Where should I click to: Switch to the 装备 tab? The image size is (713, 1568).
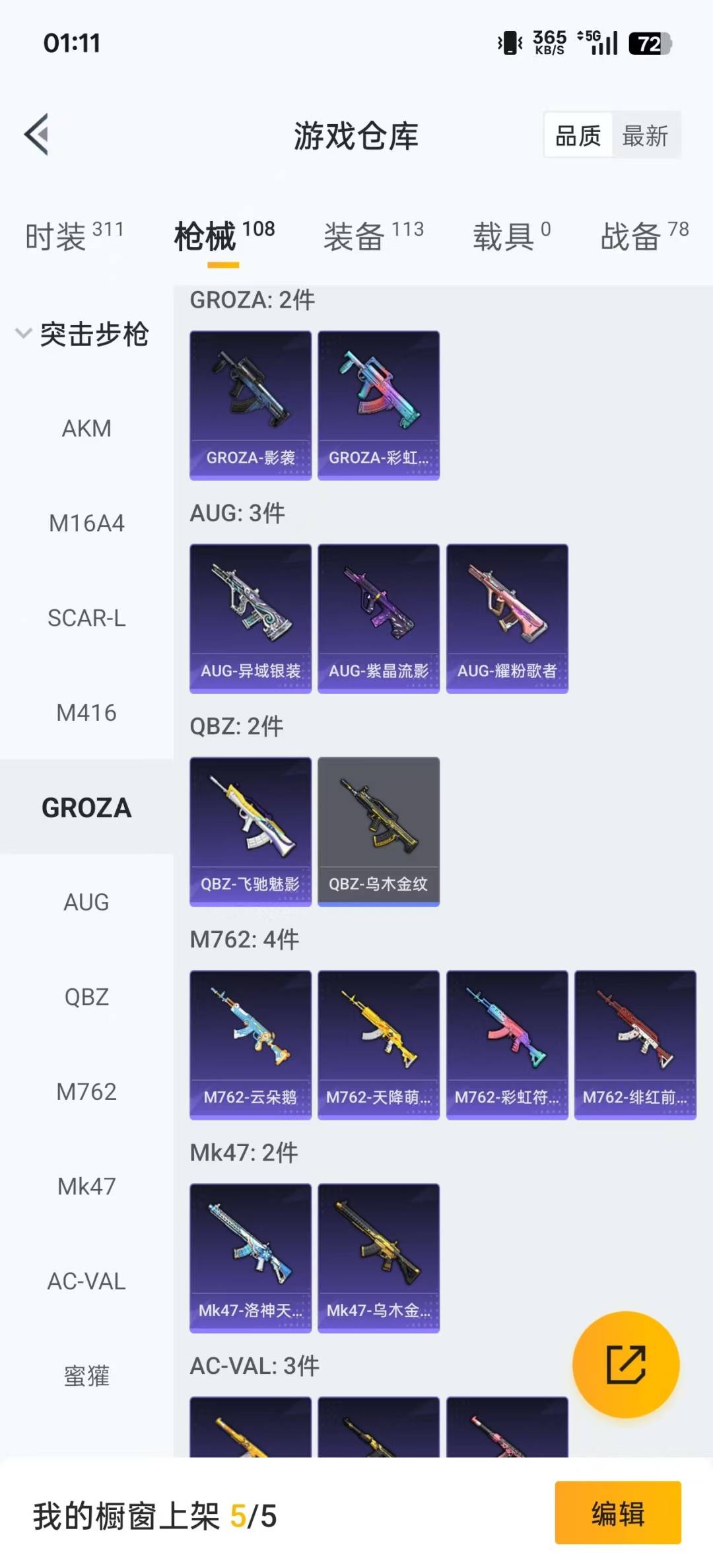373,236
